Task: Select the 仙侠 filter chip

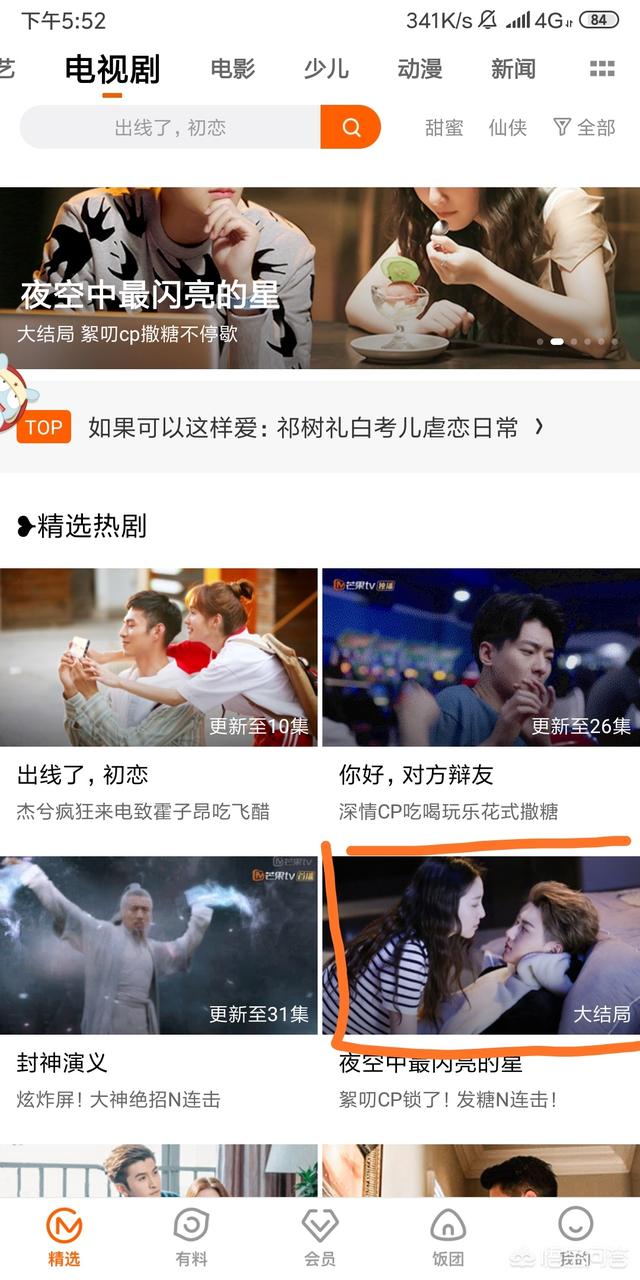Action: coord(507,127)
